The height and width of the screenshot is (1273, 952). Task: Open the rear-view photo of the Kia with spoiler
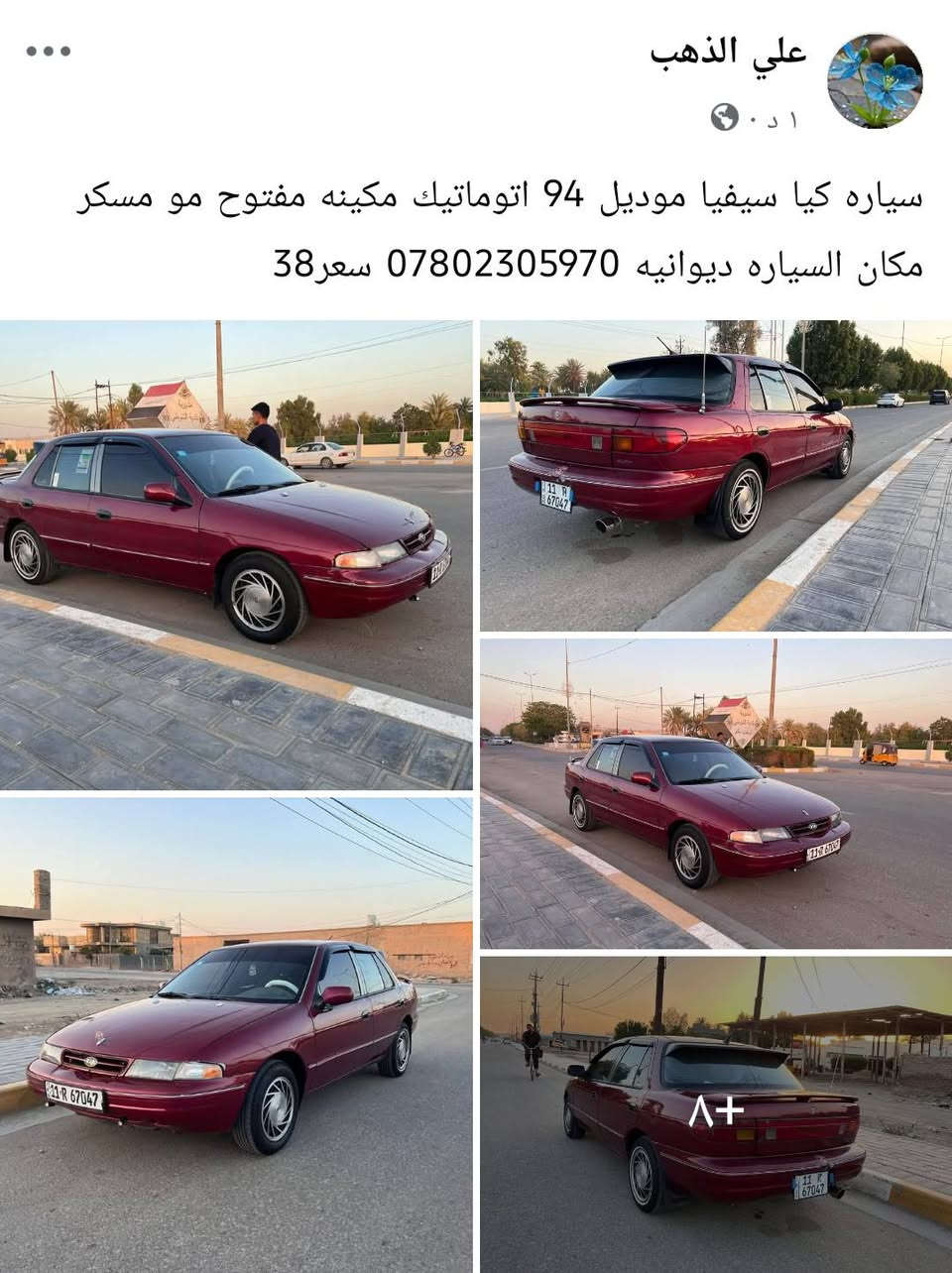(x=716, y=476)
